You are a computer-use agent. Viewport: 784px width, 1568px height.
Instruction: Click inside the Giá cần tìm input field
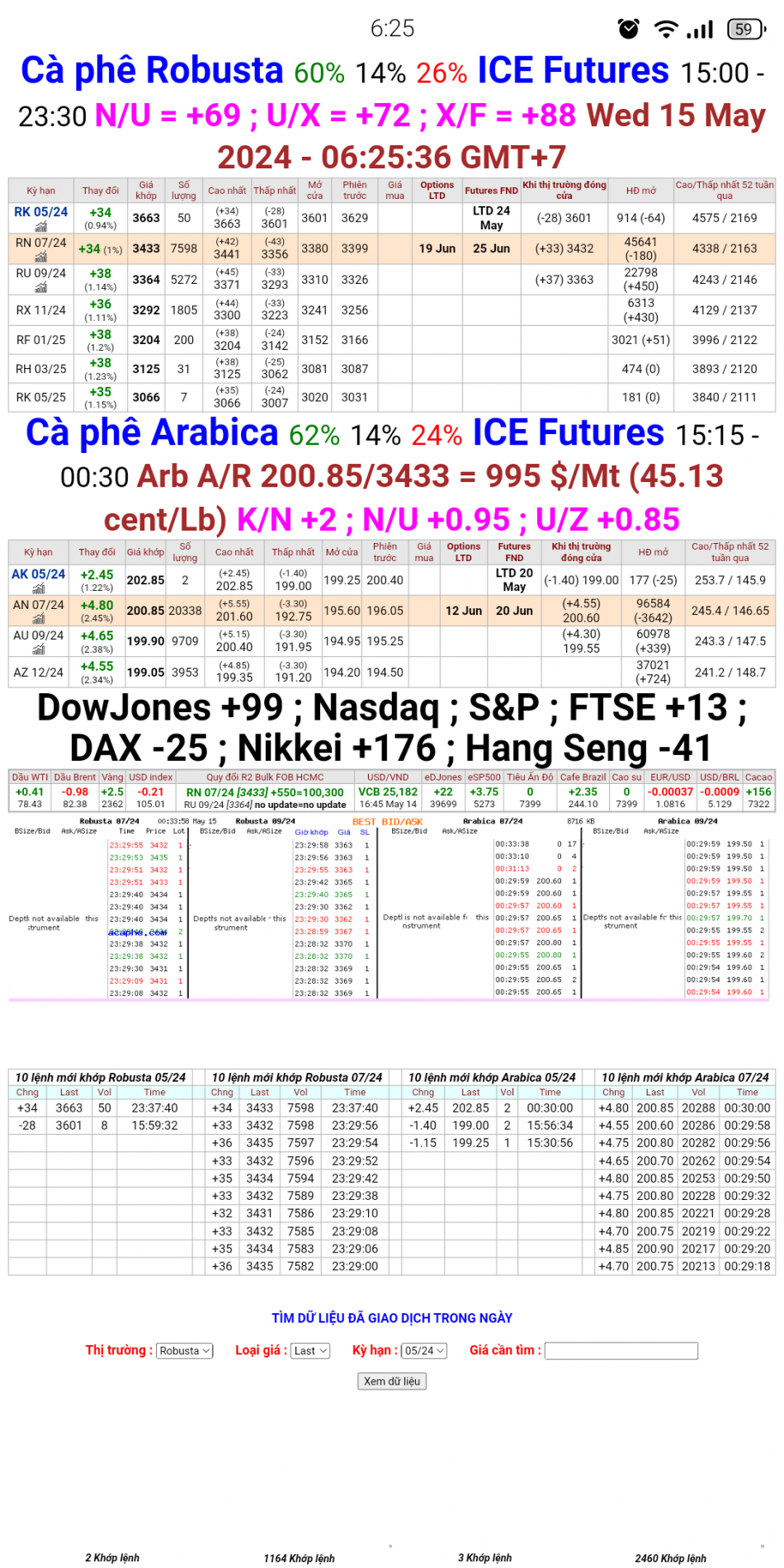coord(621,1351)
